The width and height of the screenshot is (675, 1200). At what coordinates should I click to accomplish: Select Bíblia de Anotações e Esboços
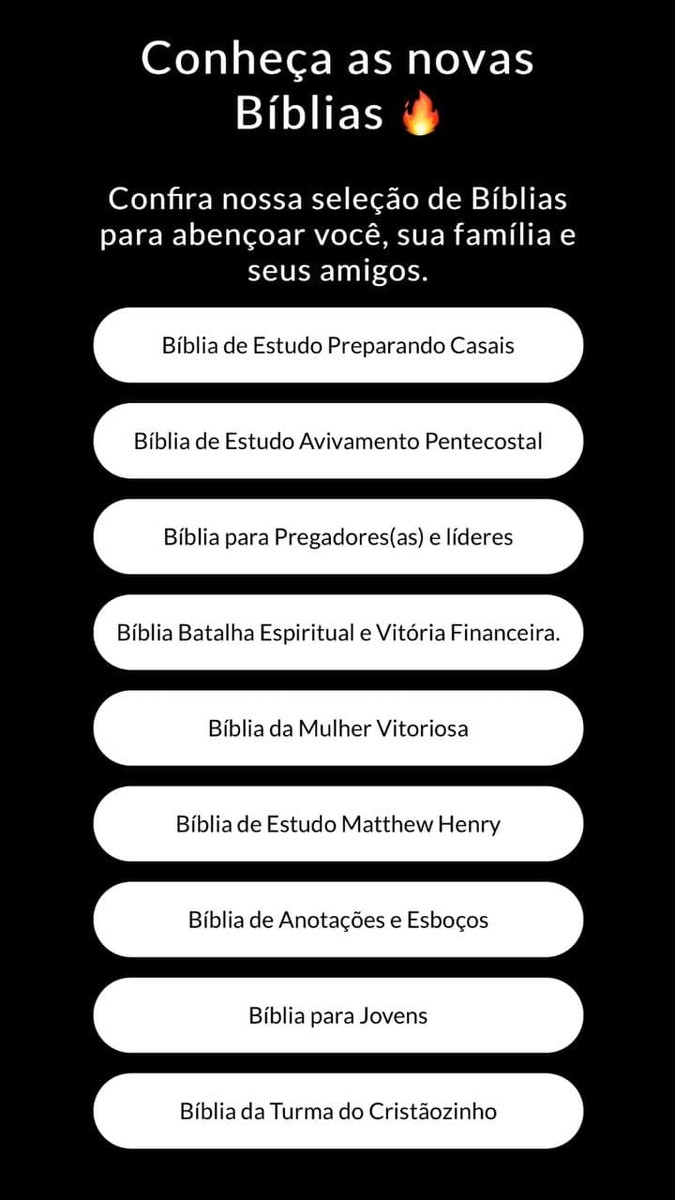point(338,920)
